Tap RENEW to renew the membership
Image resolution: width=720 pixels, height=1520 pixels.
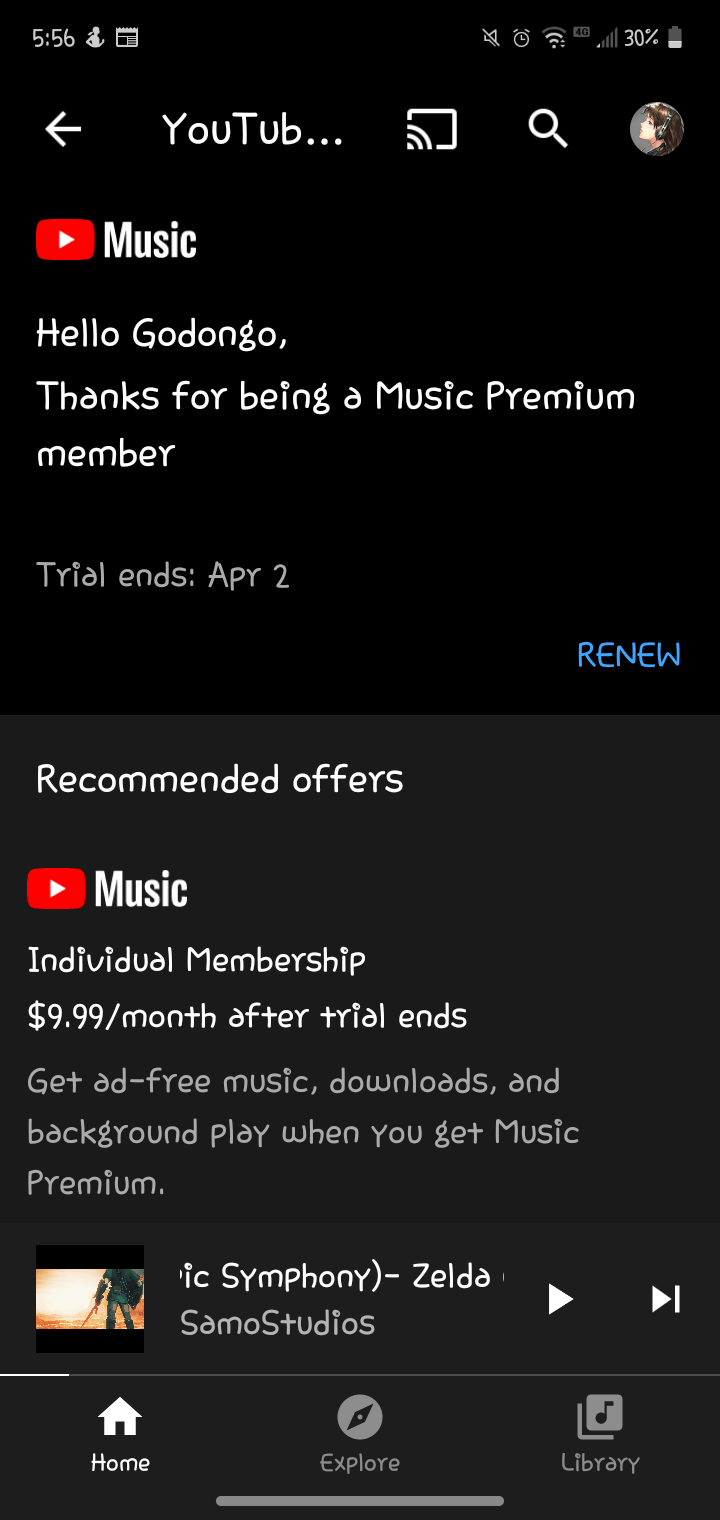pyautogui.click(x=628, y=655)
